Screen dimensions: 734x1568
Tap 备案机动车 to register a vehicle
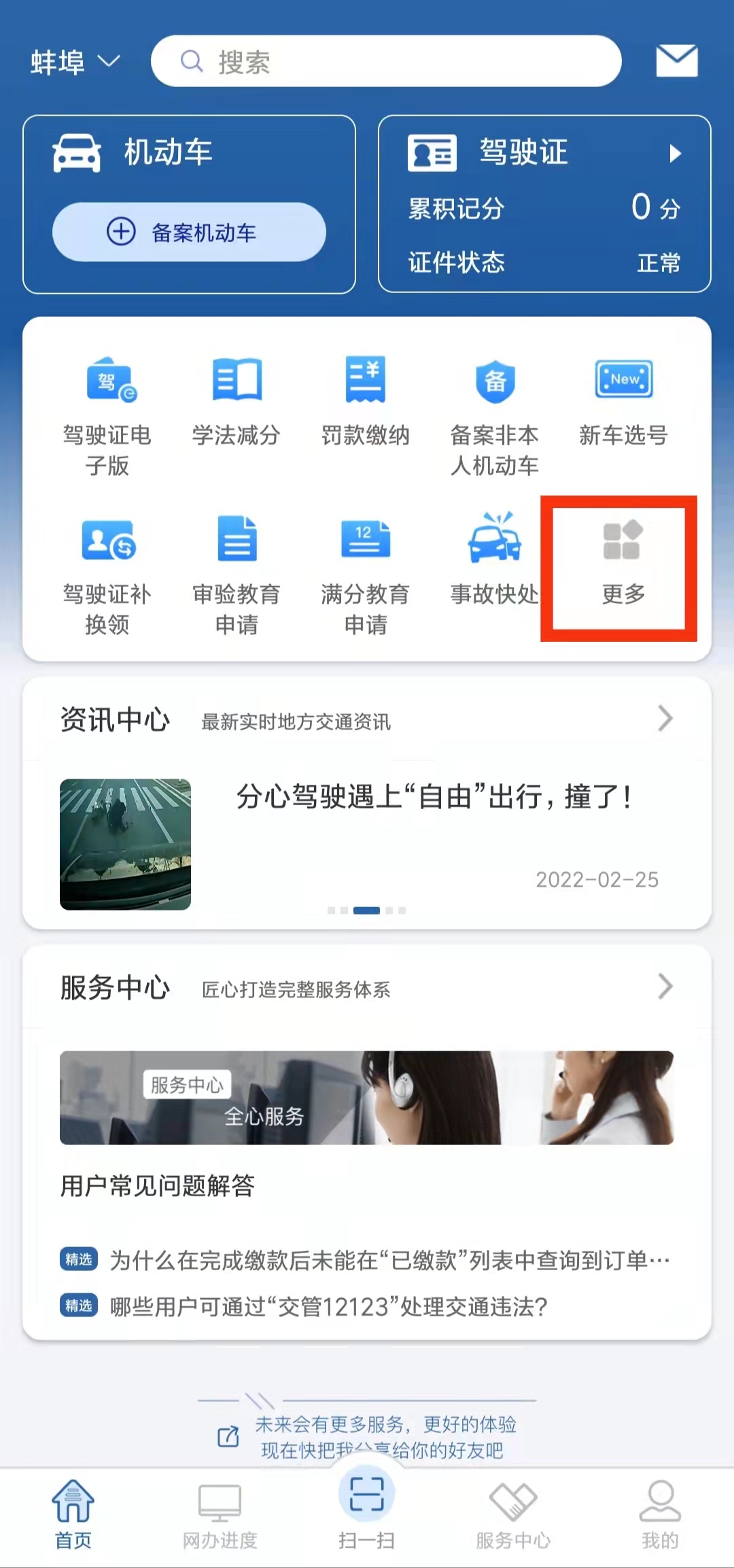pos(189,233)
